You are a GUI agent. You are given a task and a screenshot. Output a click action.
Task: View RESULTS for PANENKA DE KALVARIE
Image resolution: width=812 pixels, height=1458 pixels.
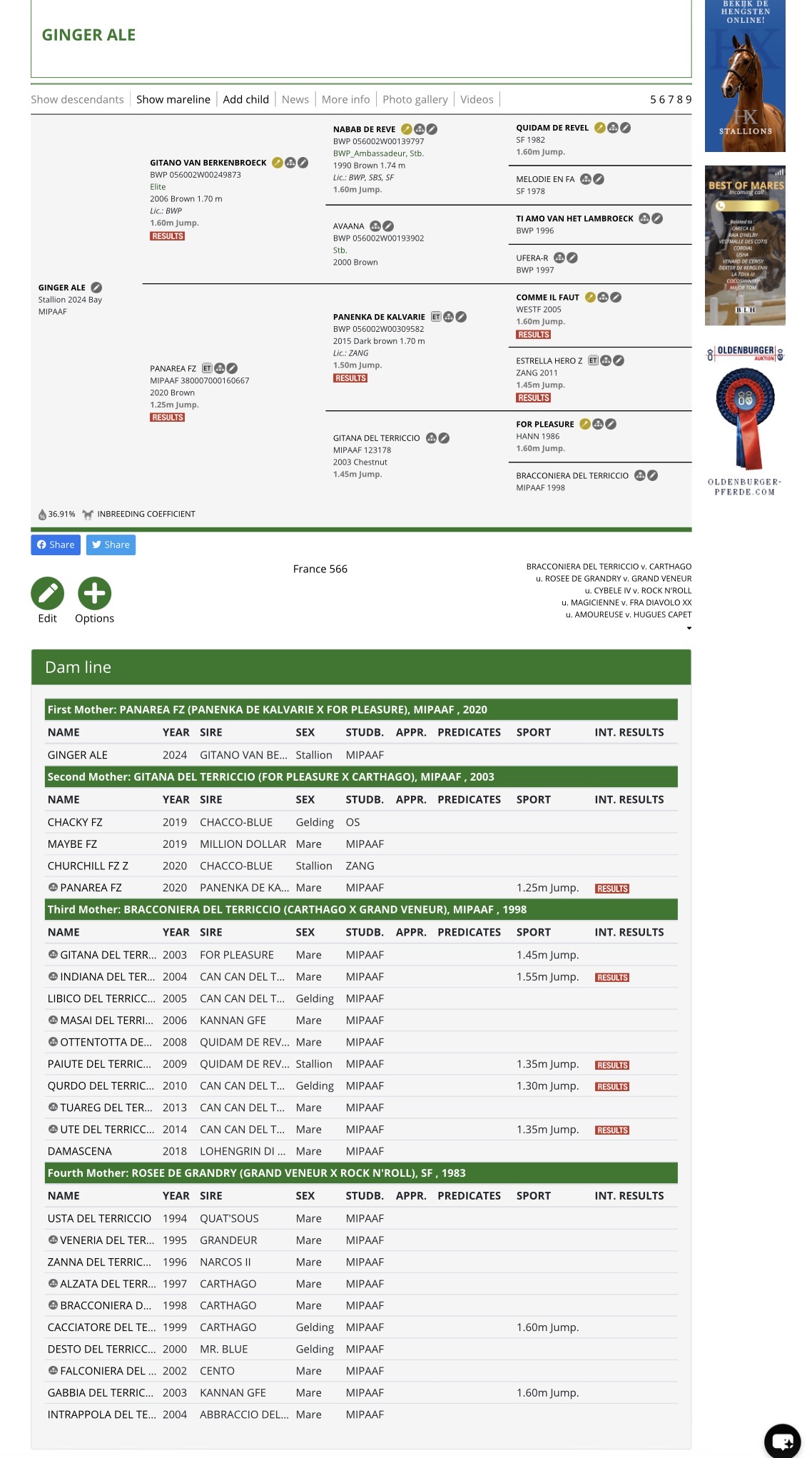pos(350,378)
